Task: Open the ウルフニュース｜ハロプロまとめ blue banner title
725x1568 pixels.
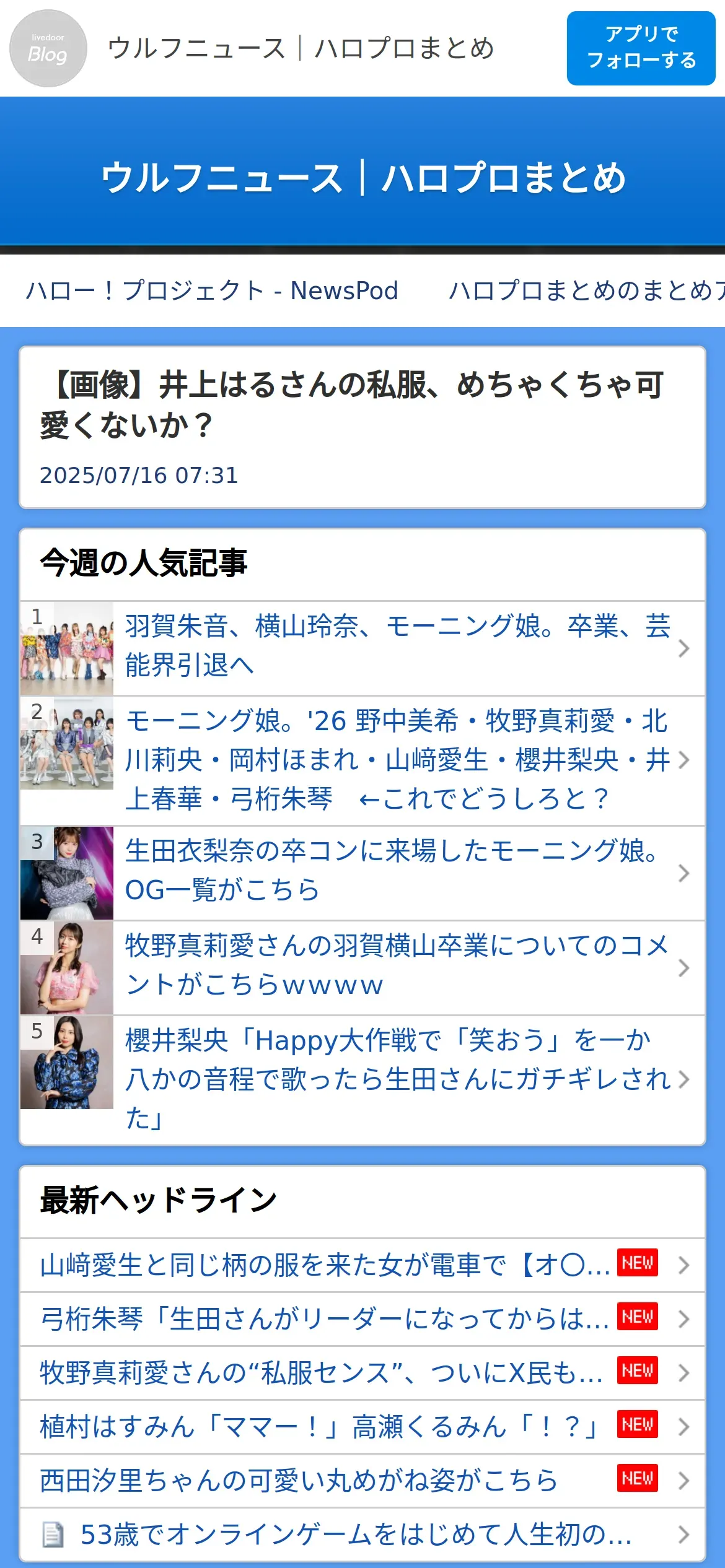Action: tap(362, 178)
